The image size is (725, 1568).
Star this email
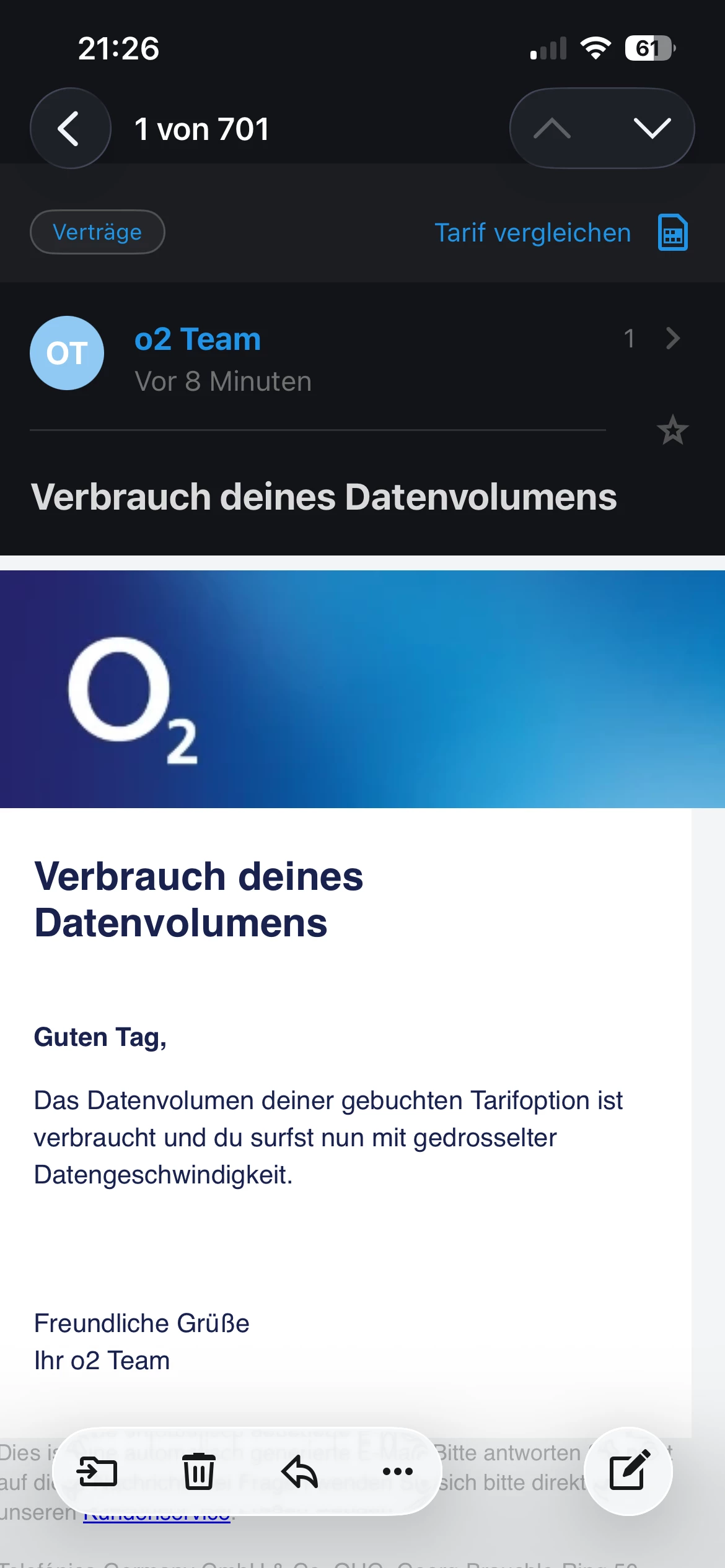pos(672,430)
